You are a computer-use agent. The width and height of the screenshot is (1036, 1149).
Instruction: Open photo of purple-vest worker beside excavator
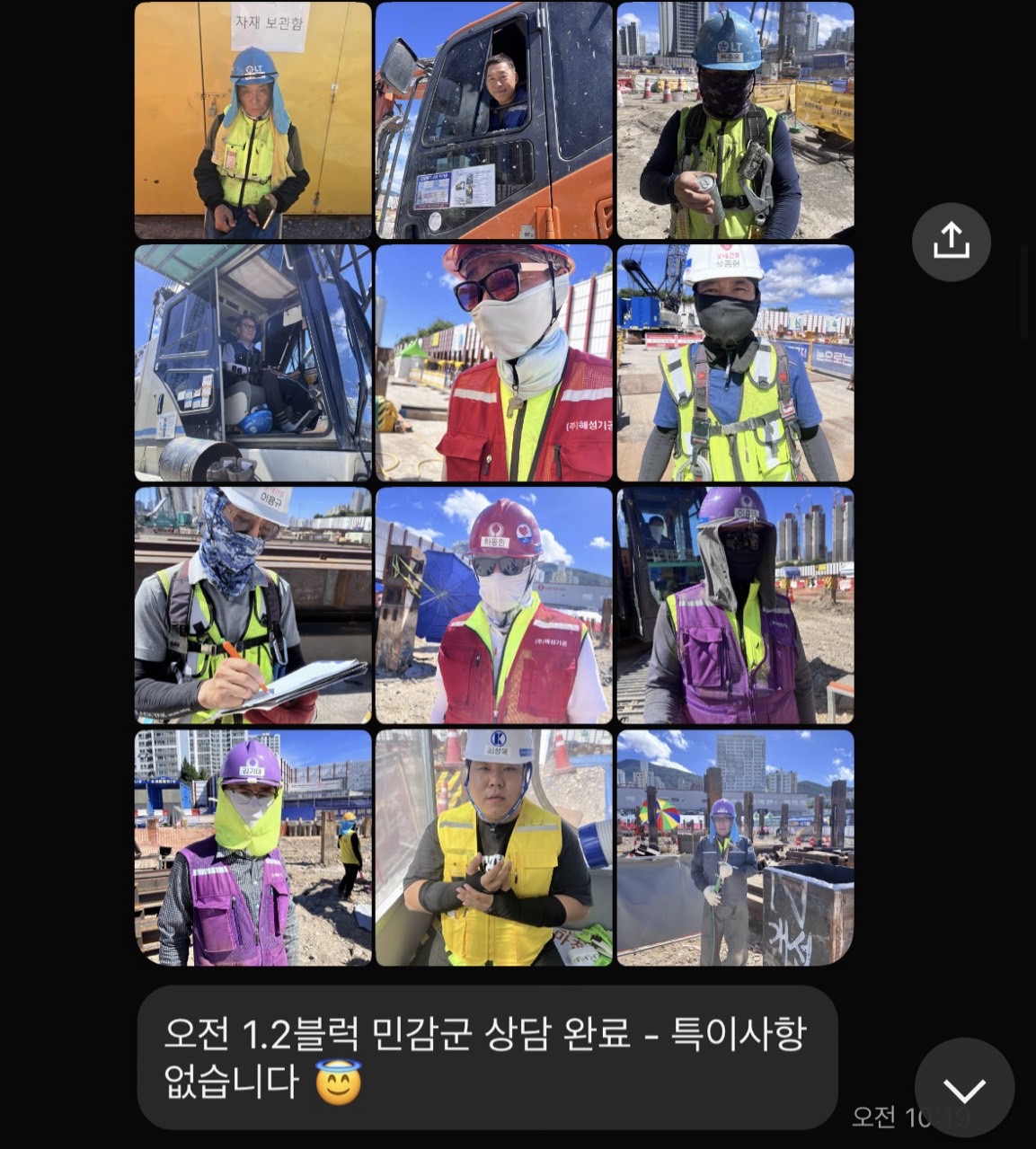(x=735, y=605)
